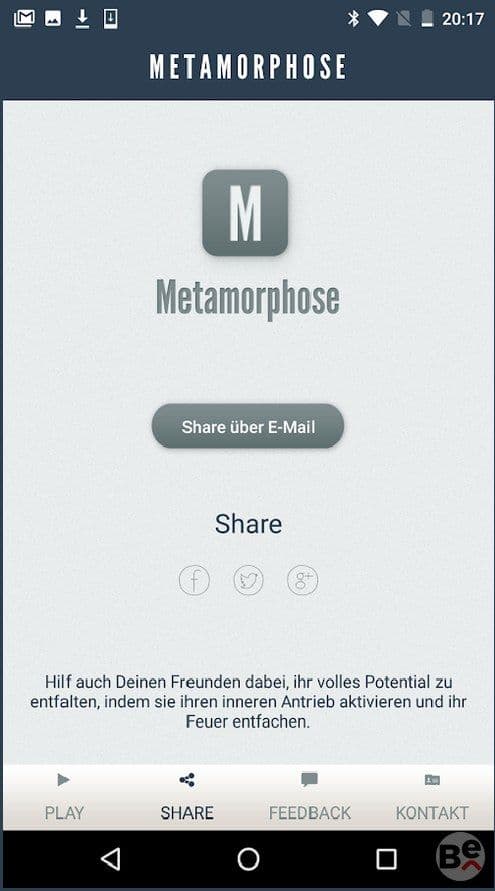Switch to the Play tab
The image size is (495, 891).
point(64,797)
